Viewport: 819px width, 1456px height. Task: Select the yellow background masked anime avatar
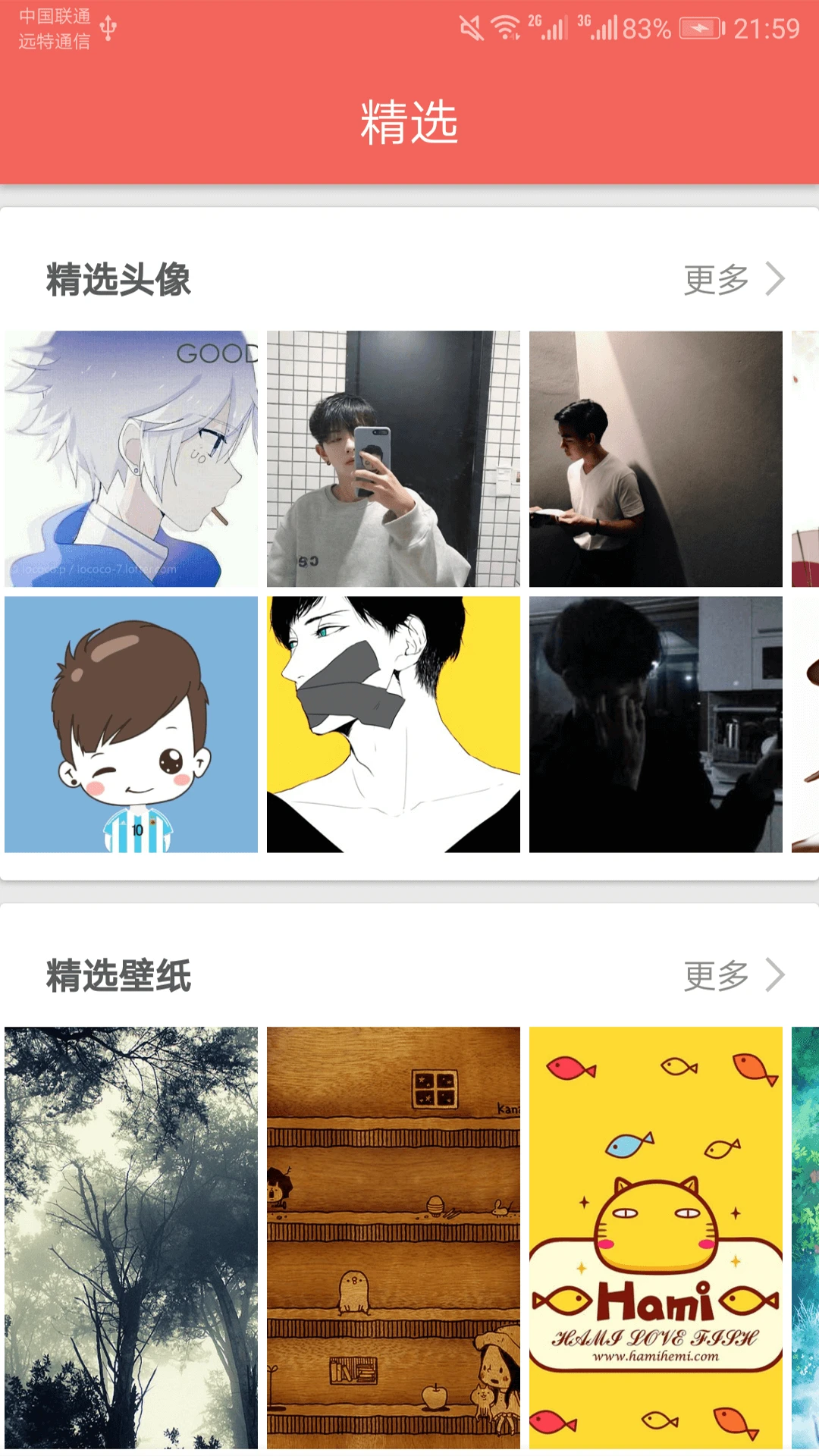pos(394,724)
